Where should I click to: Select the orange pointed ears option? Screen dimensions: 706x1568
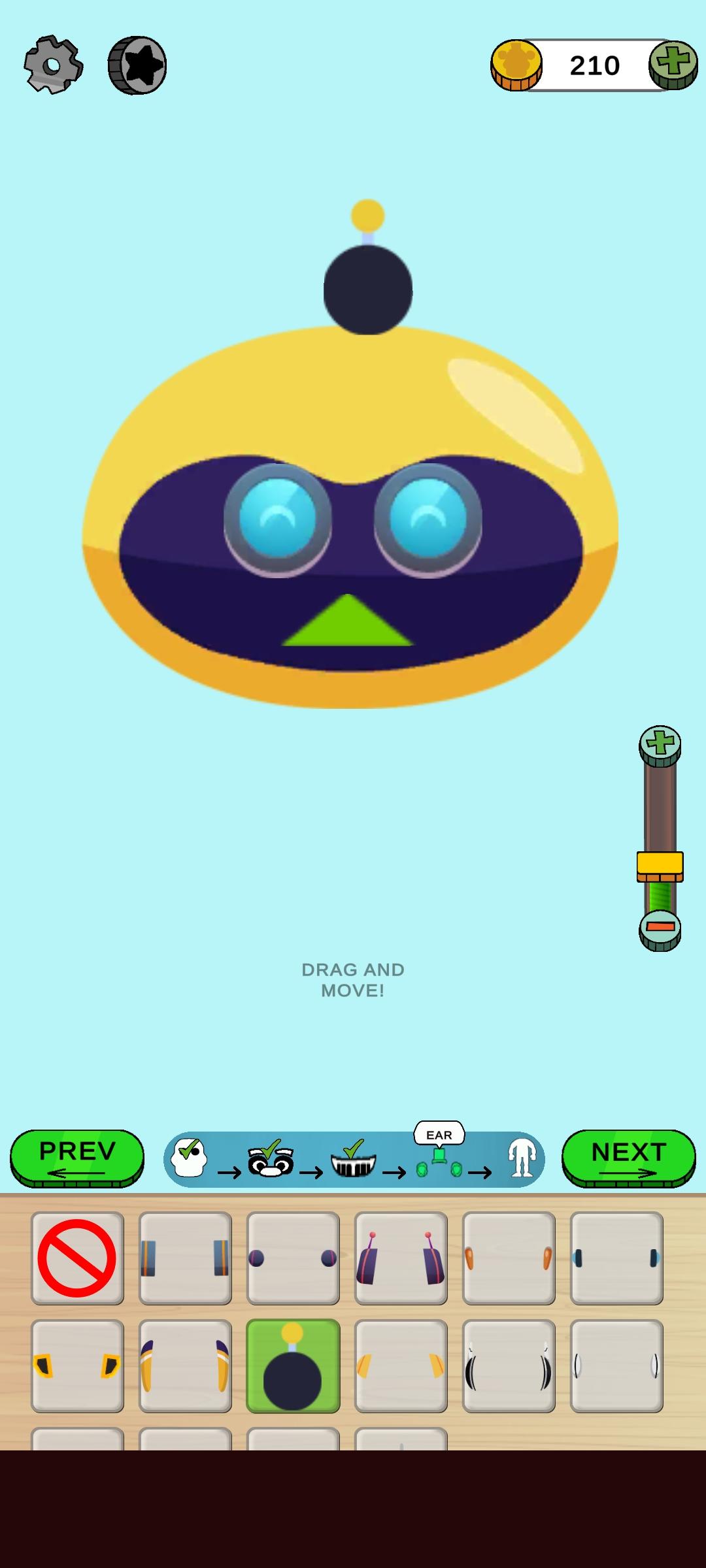(509, 1258)
